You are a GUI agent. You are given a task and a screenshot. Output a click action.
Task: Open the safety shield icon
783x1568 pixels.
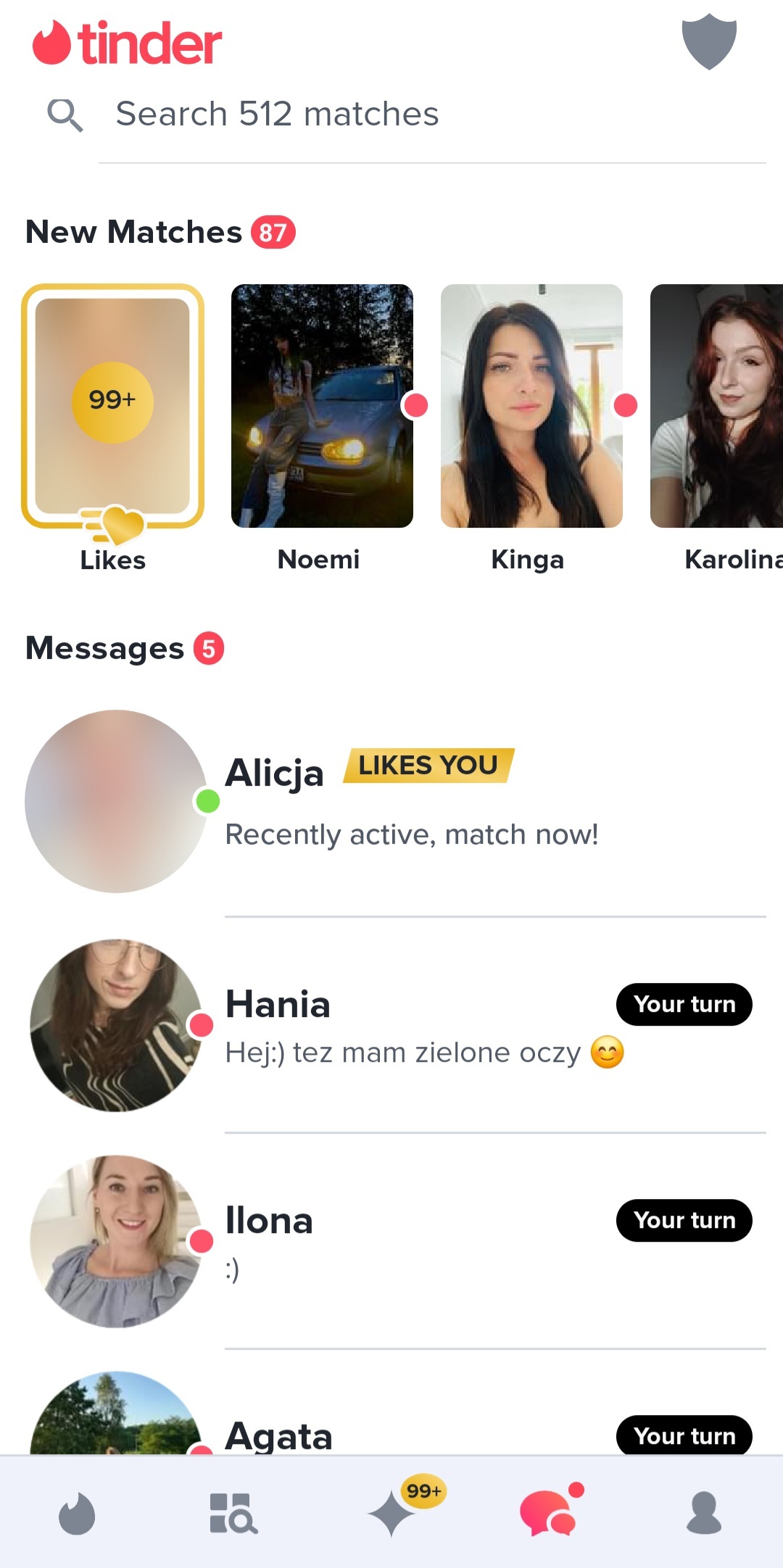[x=708, y=41]
